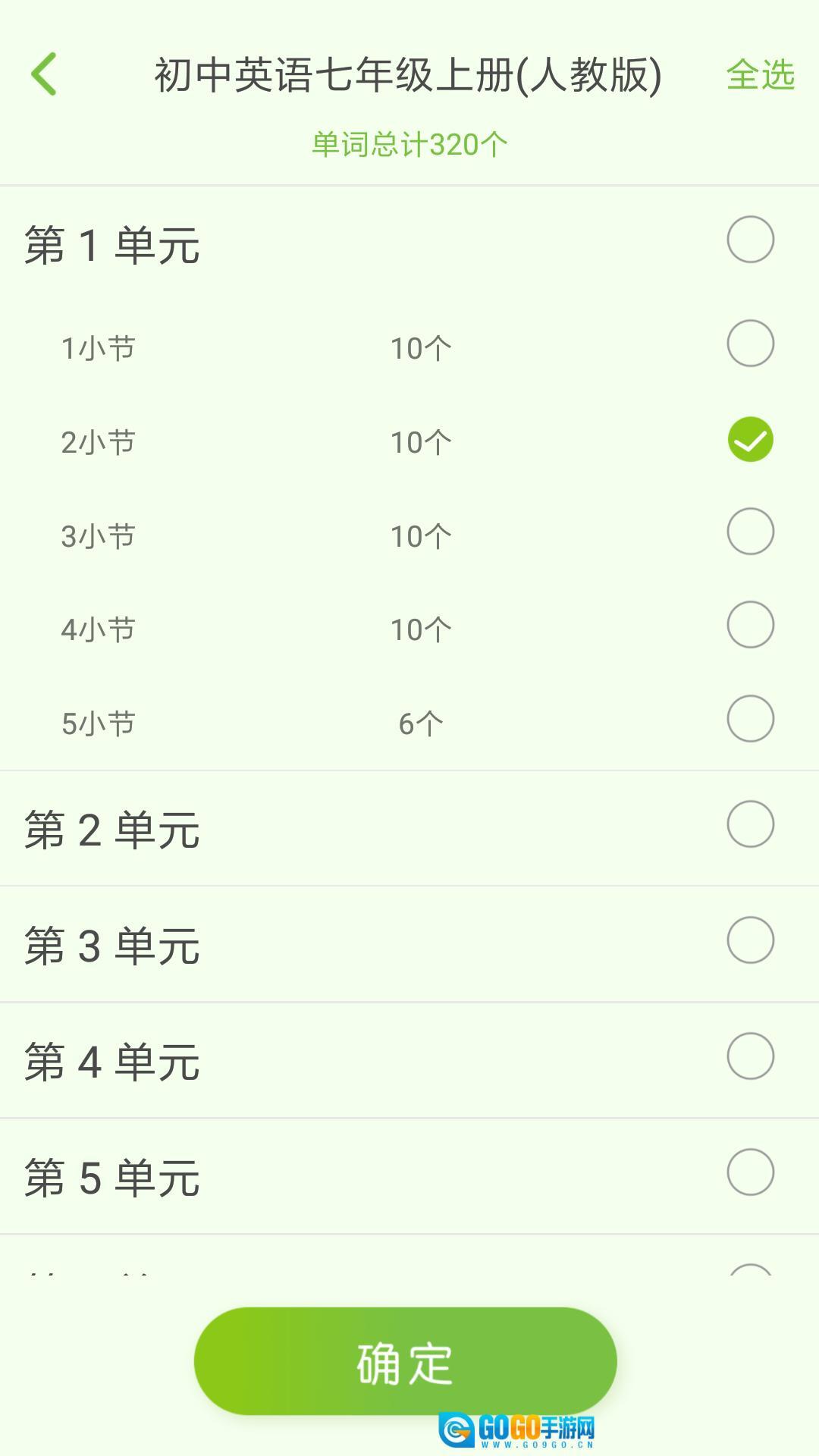Select the 第 5 单元 checkbox

pyautogui.click(x=750, y=1172)
